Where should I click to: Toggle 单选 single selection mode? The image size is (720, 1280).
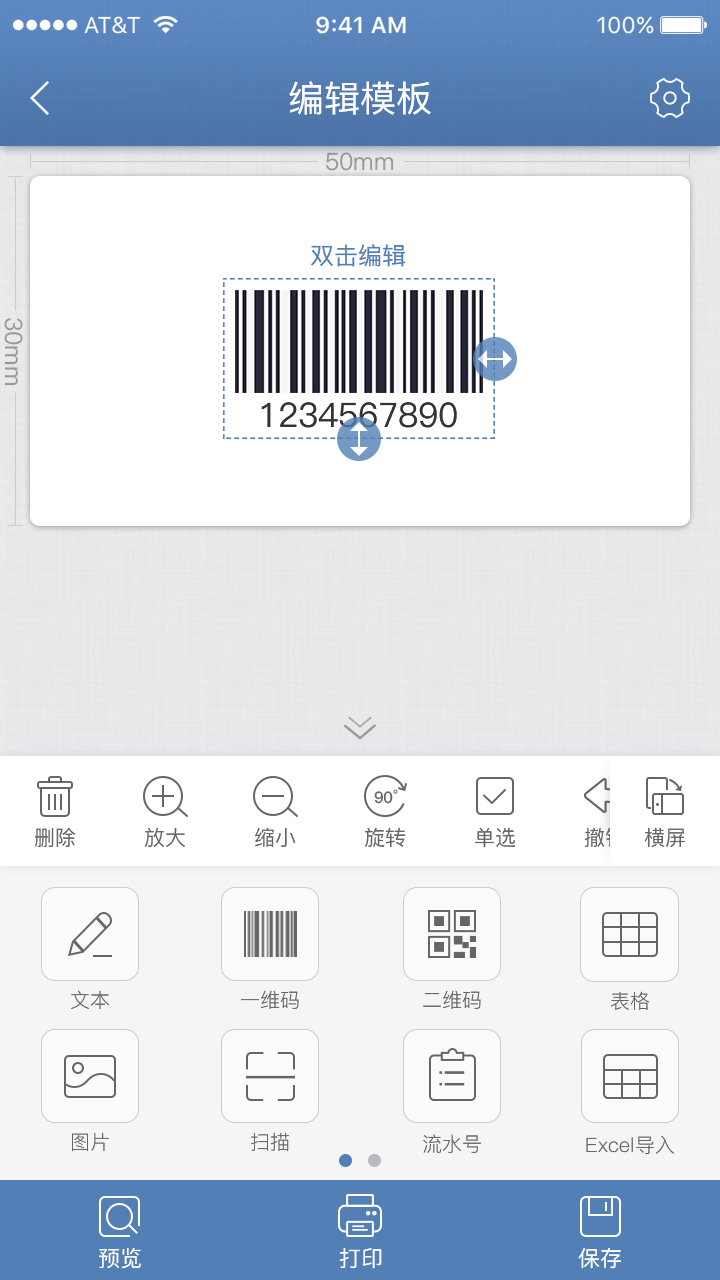click(494, 810)
